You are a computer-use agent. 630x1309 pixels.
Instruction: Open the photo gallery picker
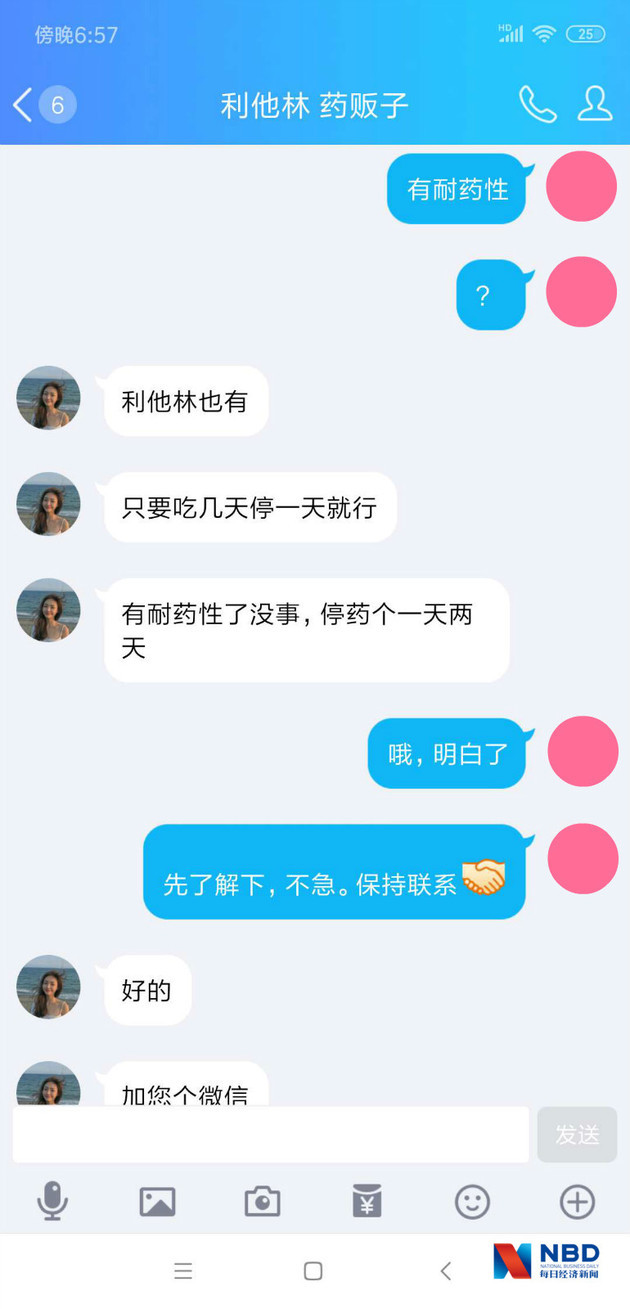tap(157, 1201)
